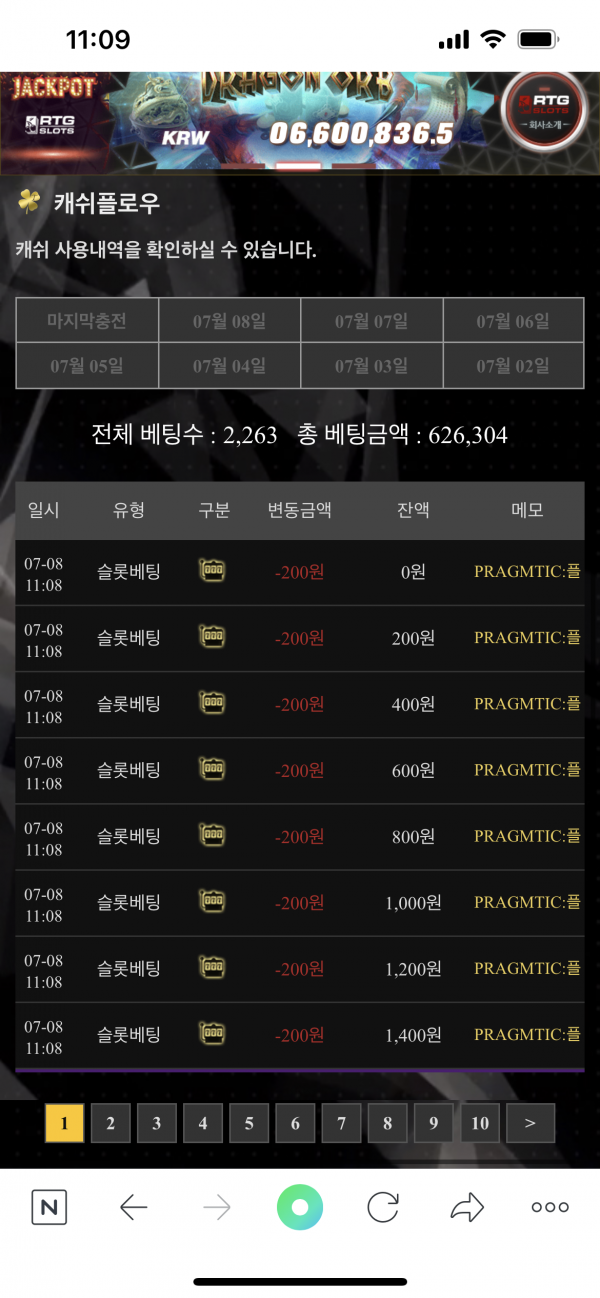
Task: Show cash history for 07월 02일
Action: [513, 366]
